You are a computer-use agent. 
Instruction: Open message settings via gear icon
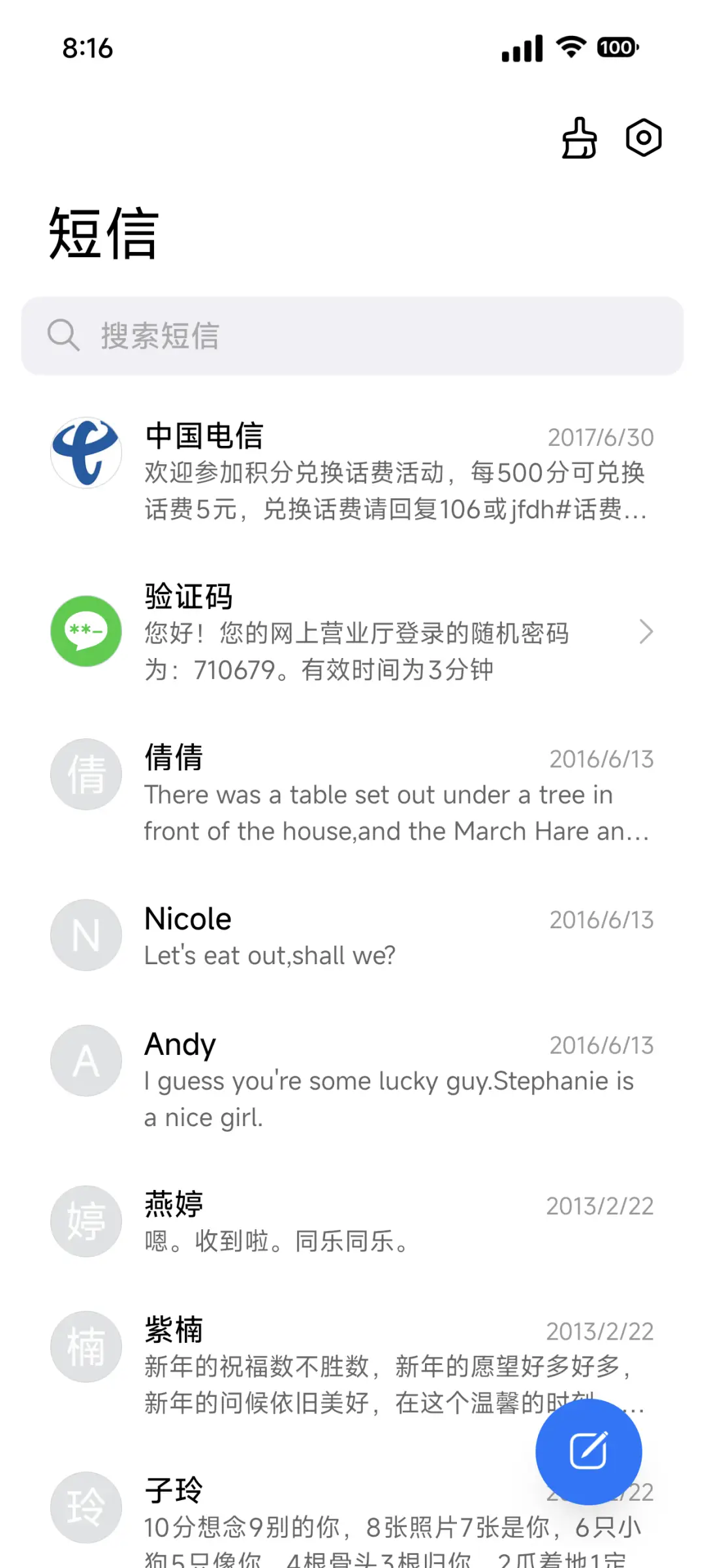point(643,138)
